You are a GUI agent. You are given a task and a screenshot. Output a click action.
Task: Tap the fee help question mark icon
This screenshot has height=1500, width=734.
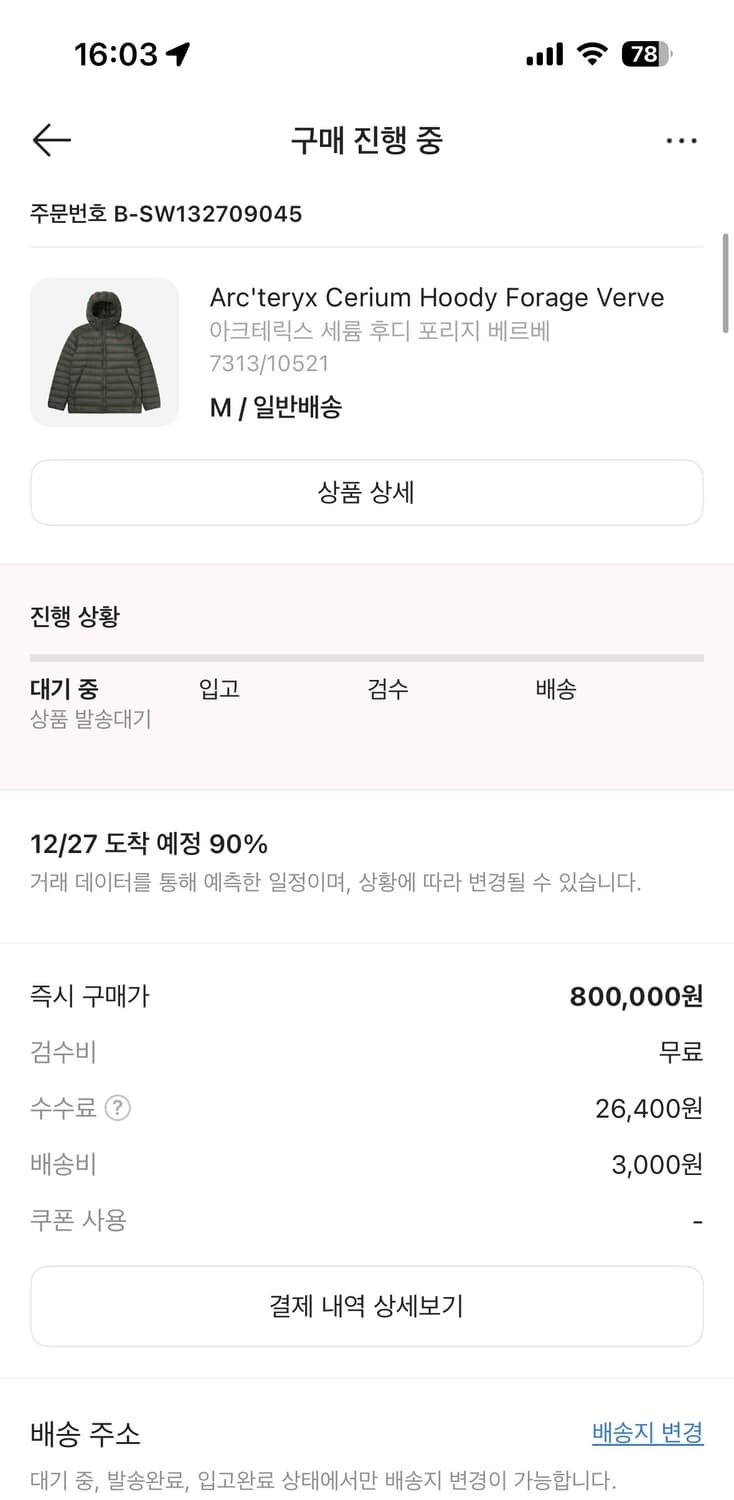(117, 1108)
